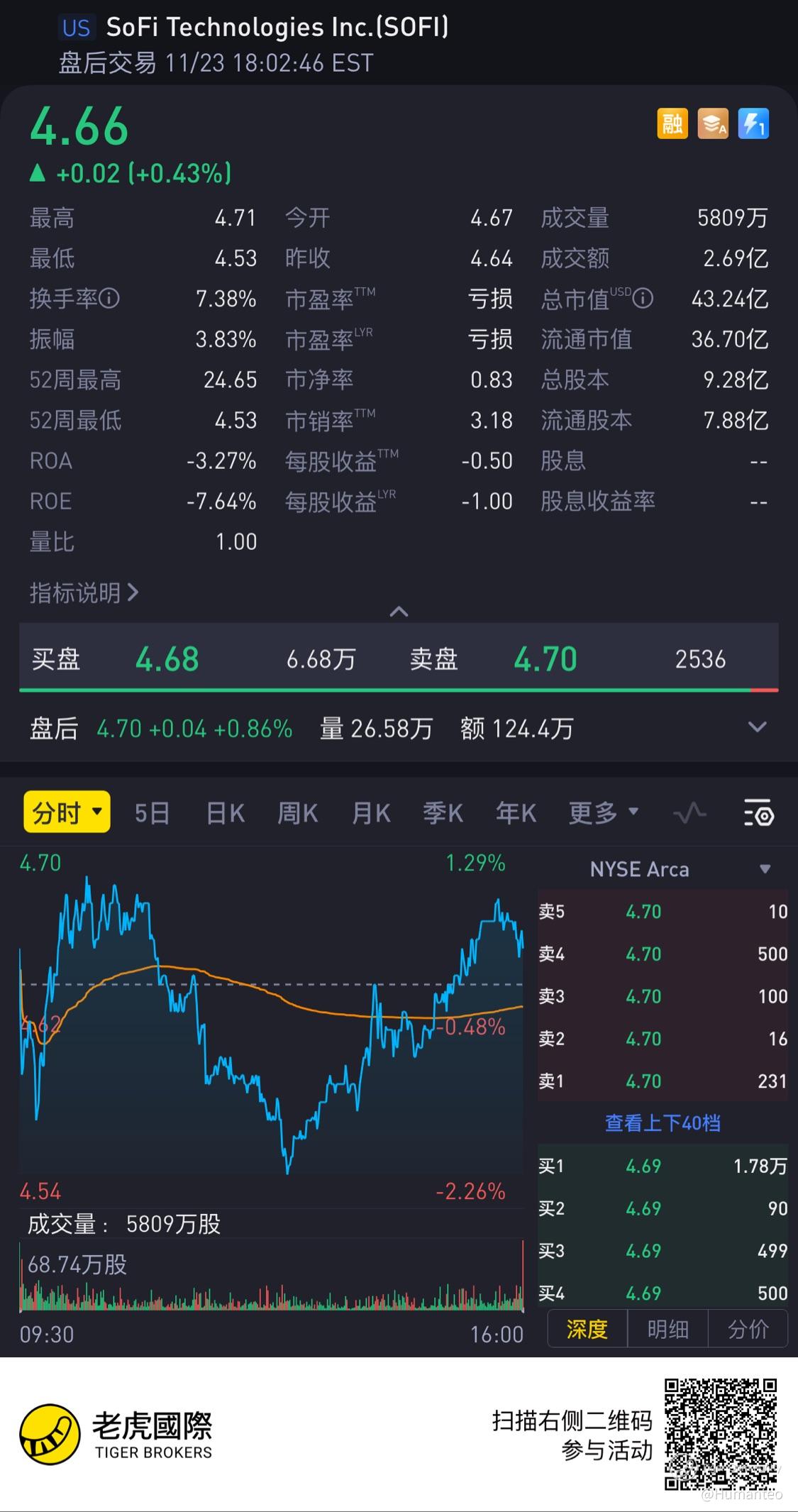Switch to the 季K chart tab
This screenshot has width=798, height=1512.
pyautogui.click(x=443, y=813)
